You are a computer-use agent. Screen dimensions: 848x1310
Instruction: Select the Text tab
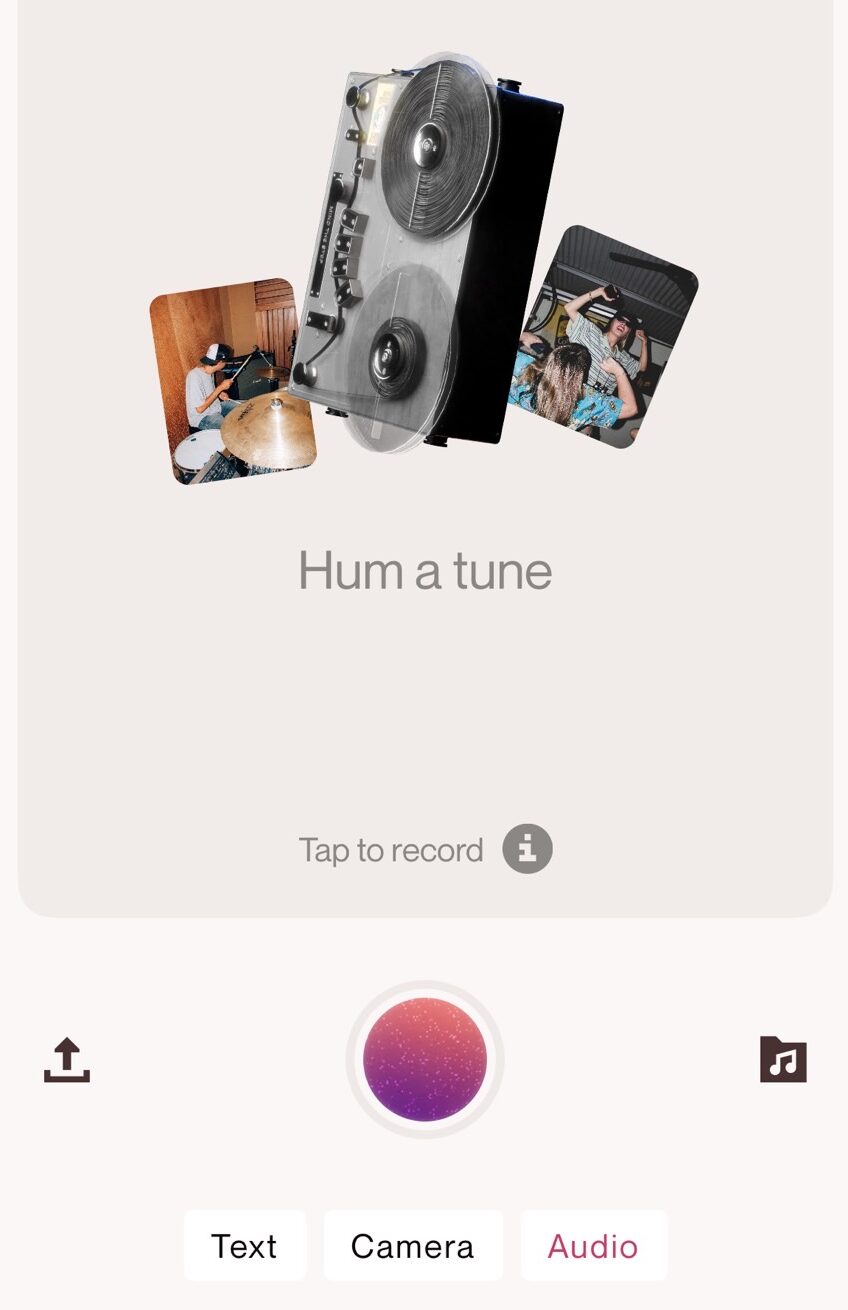[244, 1246]
